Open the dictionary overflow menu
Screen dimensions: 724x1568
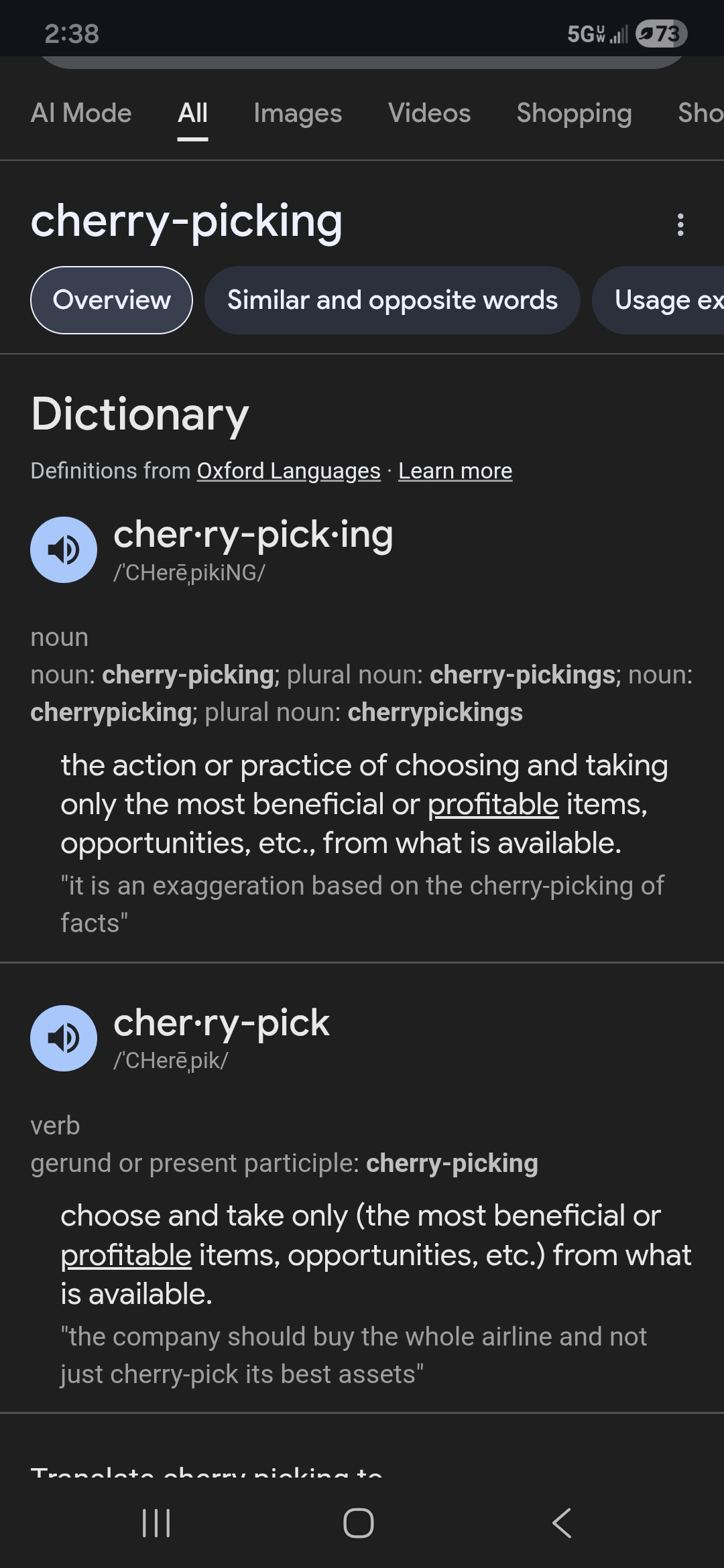[x=680, y=224]
